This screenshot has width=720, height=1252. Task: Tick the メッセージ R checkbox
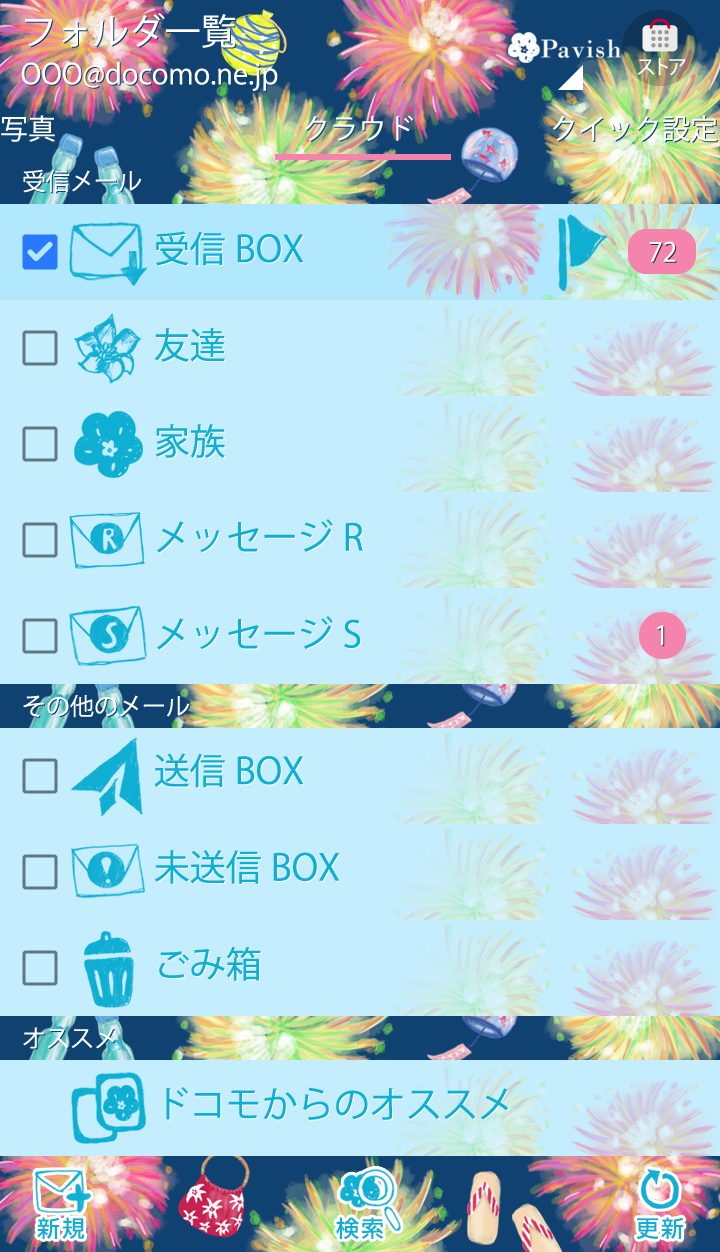[40, 540]
